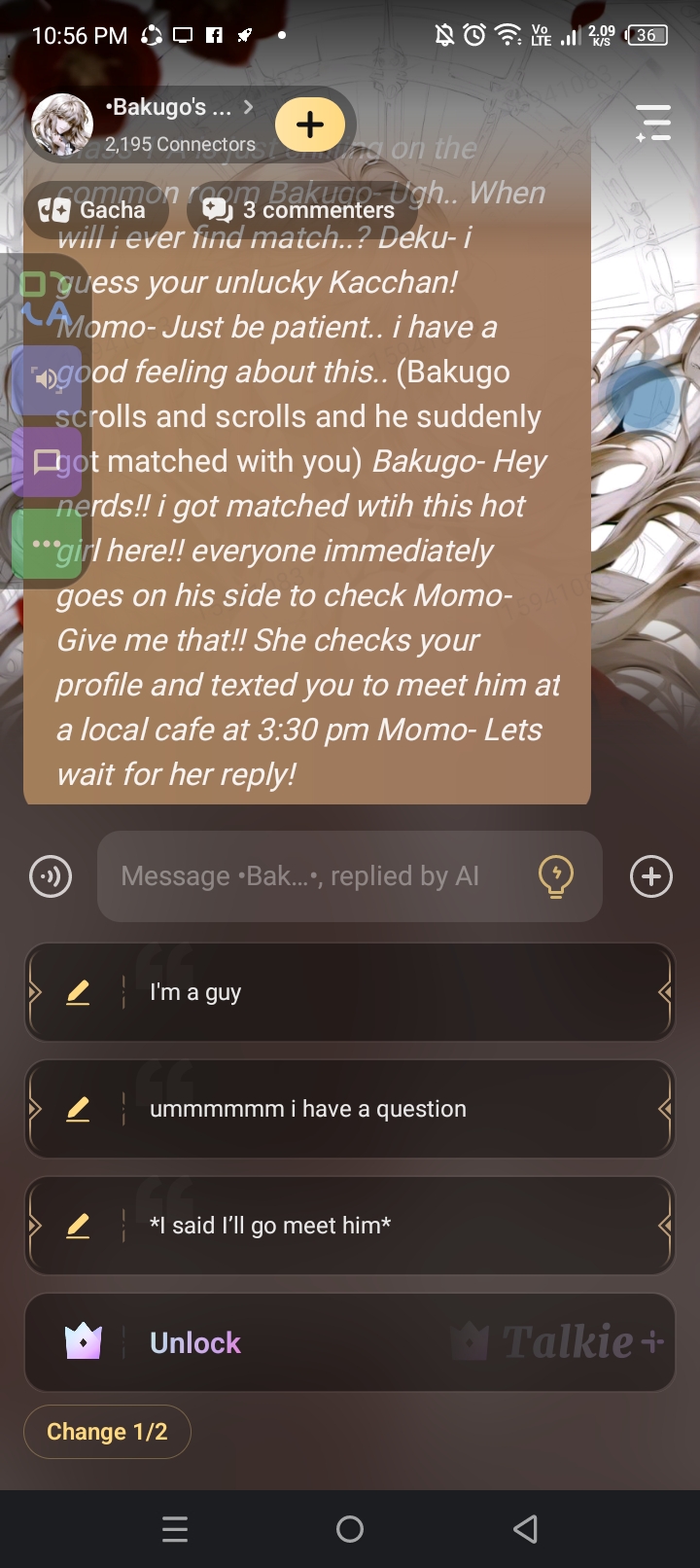Tap the yellow plus connect button
Viewport: 700px width, 1568px height.
click(x=310, y=125)
